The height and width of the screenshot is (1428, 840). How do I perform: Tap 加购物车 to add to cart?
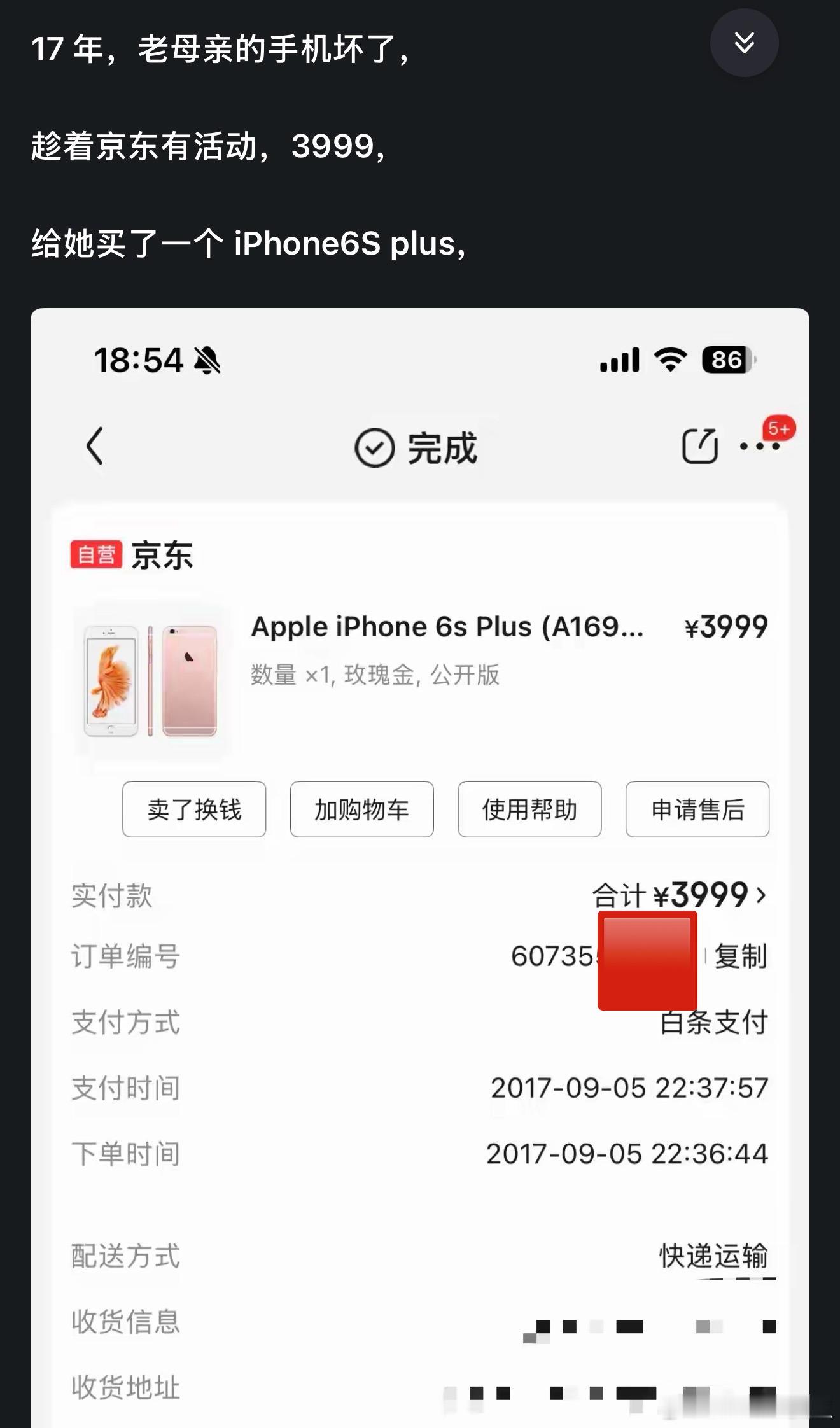pyautogui.click(x=361, y=809)
